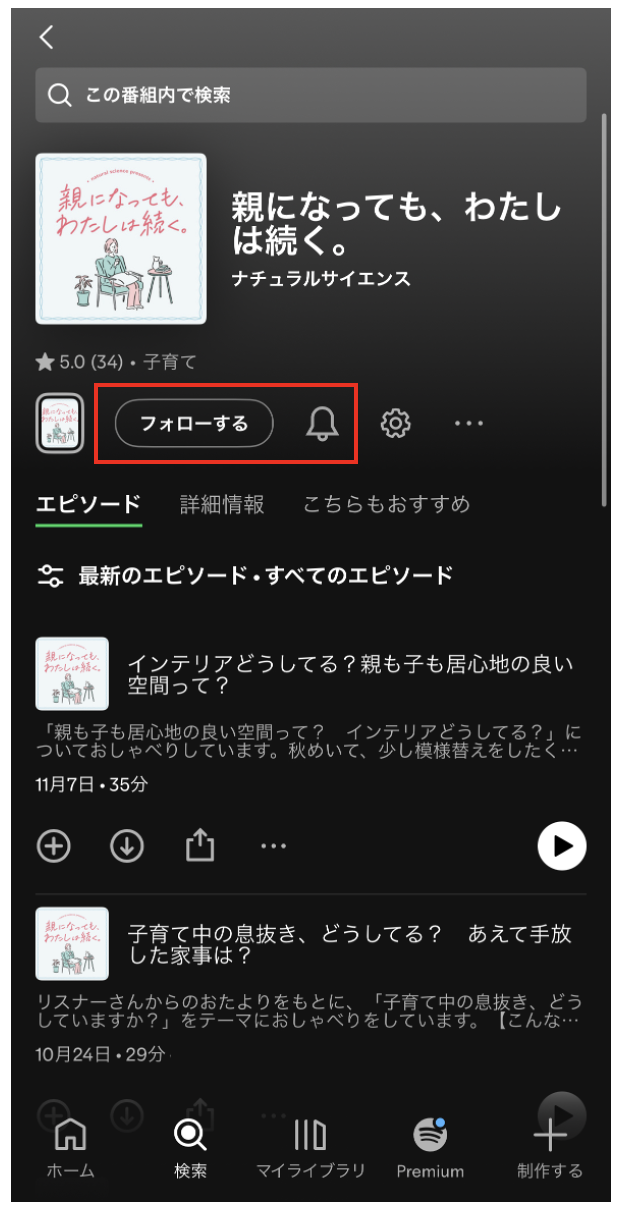Add the インテリアどうしてる episode to library
Image resolution: width=630 pixels, height=1214 pixels.
click(54, 846)
